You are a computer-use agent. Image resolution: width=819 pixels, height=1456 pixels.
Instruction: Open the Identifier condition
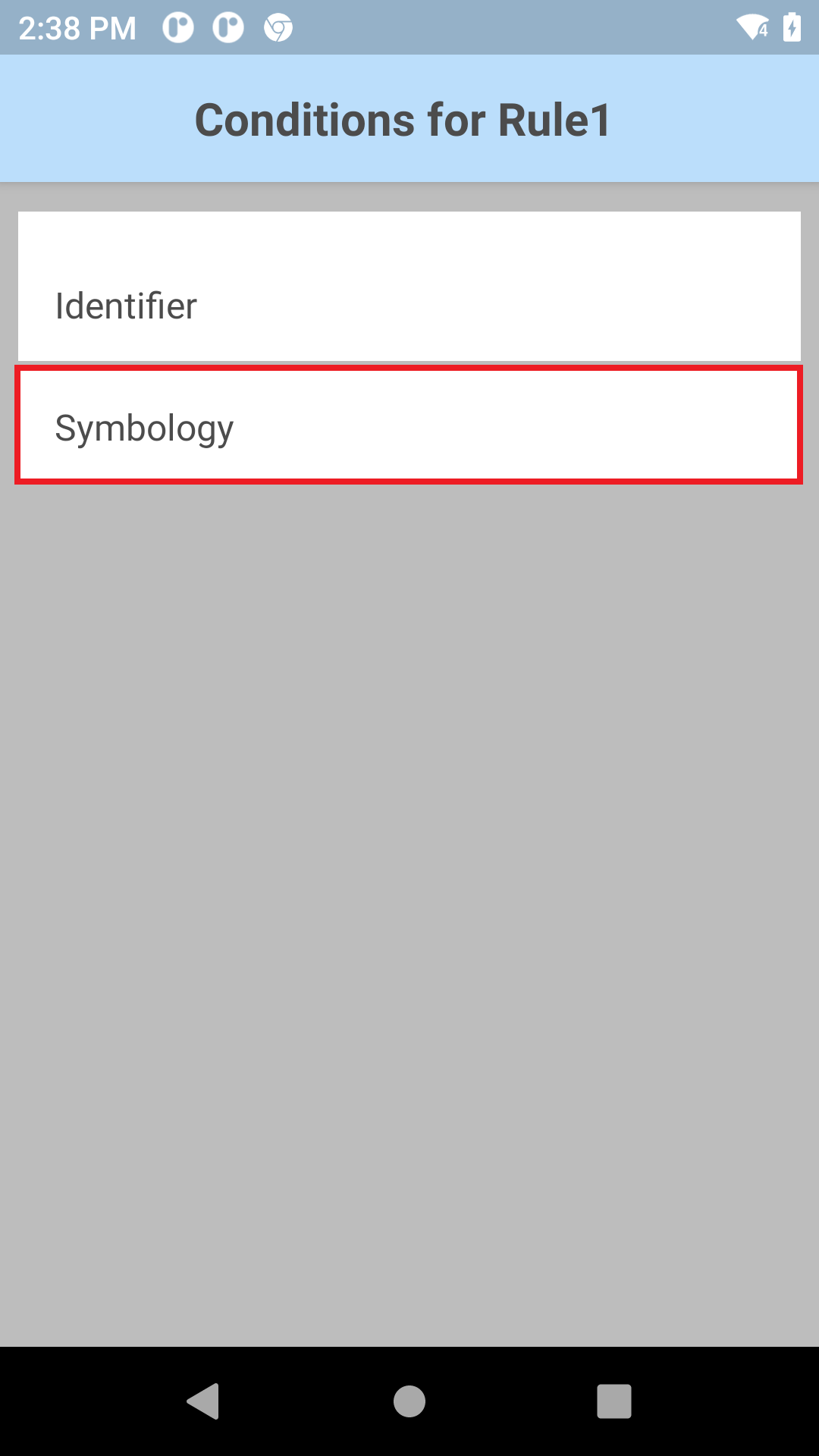coord(409,288)
